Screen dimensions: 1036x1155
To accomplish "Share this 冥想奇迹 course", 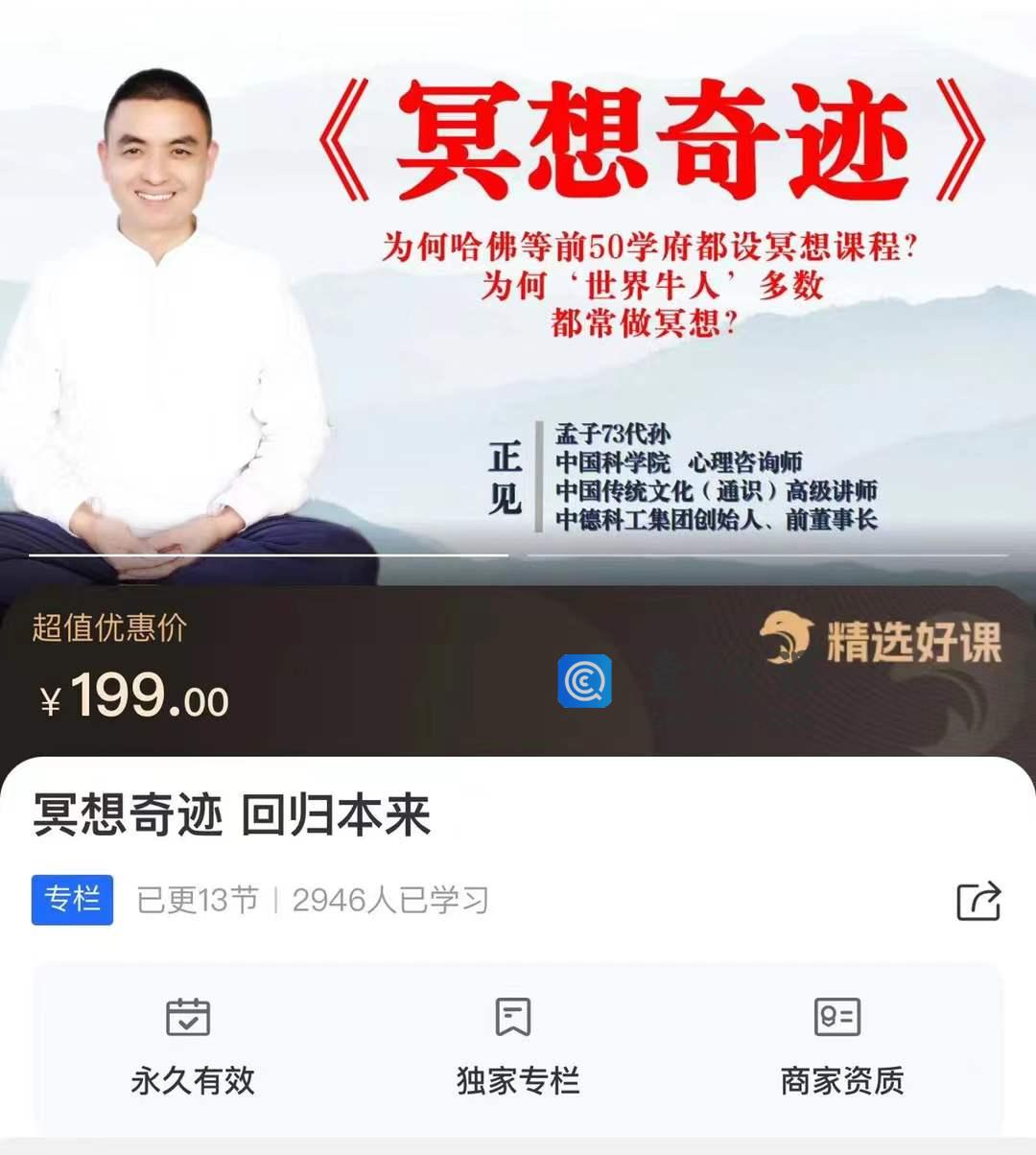I will tap(978, 901).
